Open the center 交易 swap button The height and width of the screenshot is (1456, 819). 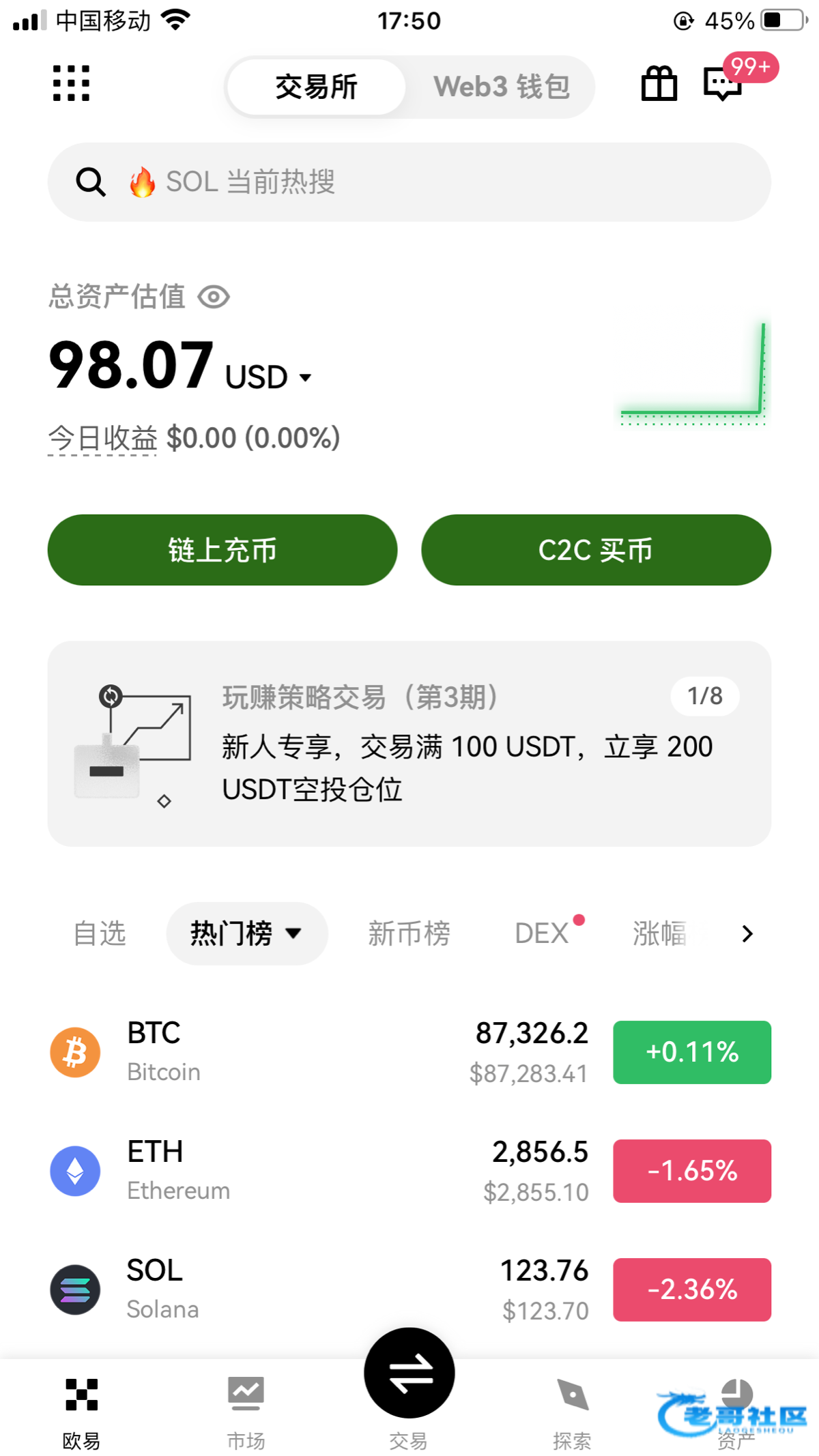click(x=409, y=1373)
